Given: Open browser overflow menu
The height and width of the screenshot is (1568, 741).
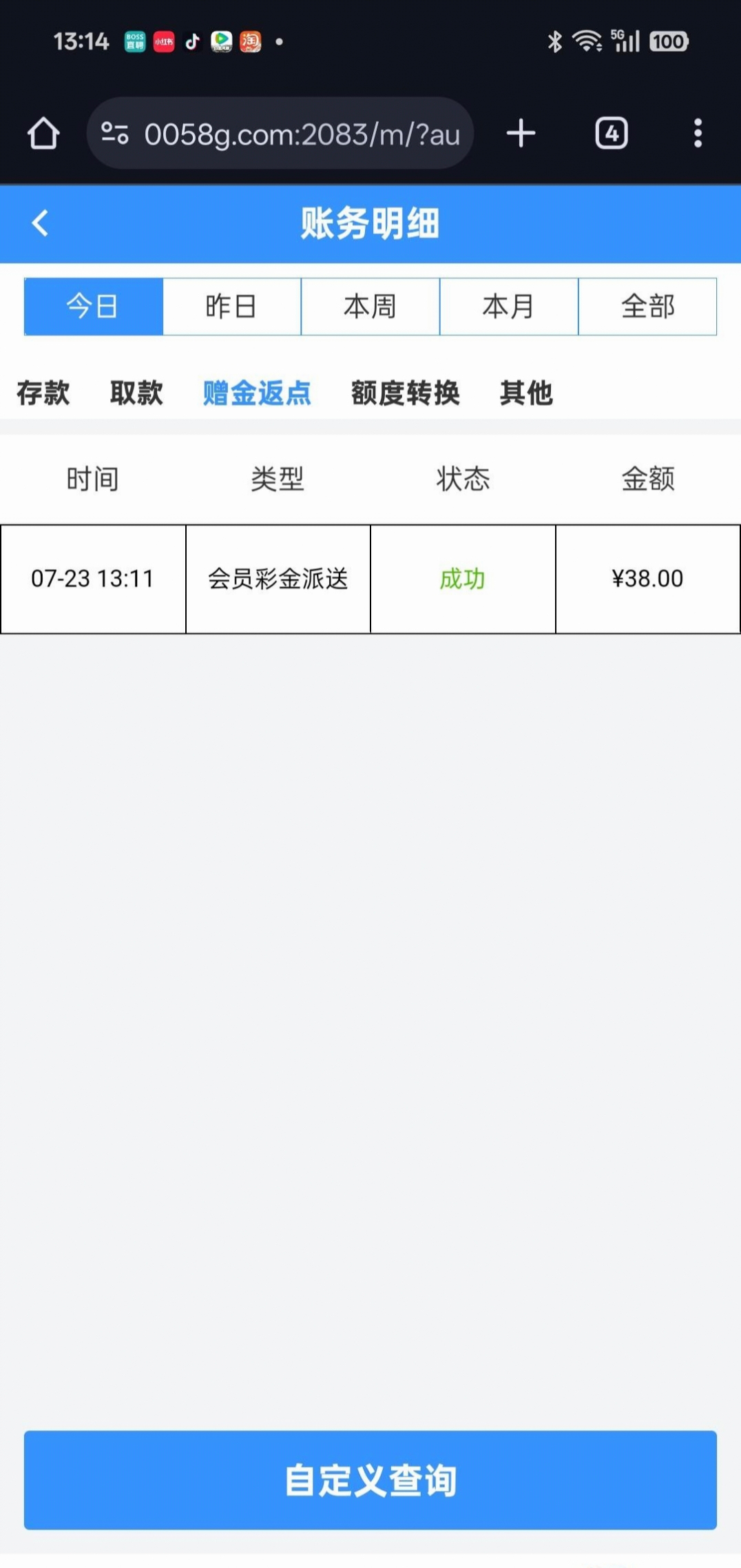Looking at the screenshot, I should [698, 133].
